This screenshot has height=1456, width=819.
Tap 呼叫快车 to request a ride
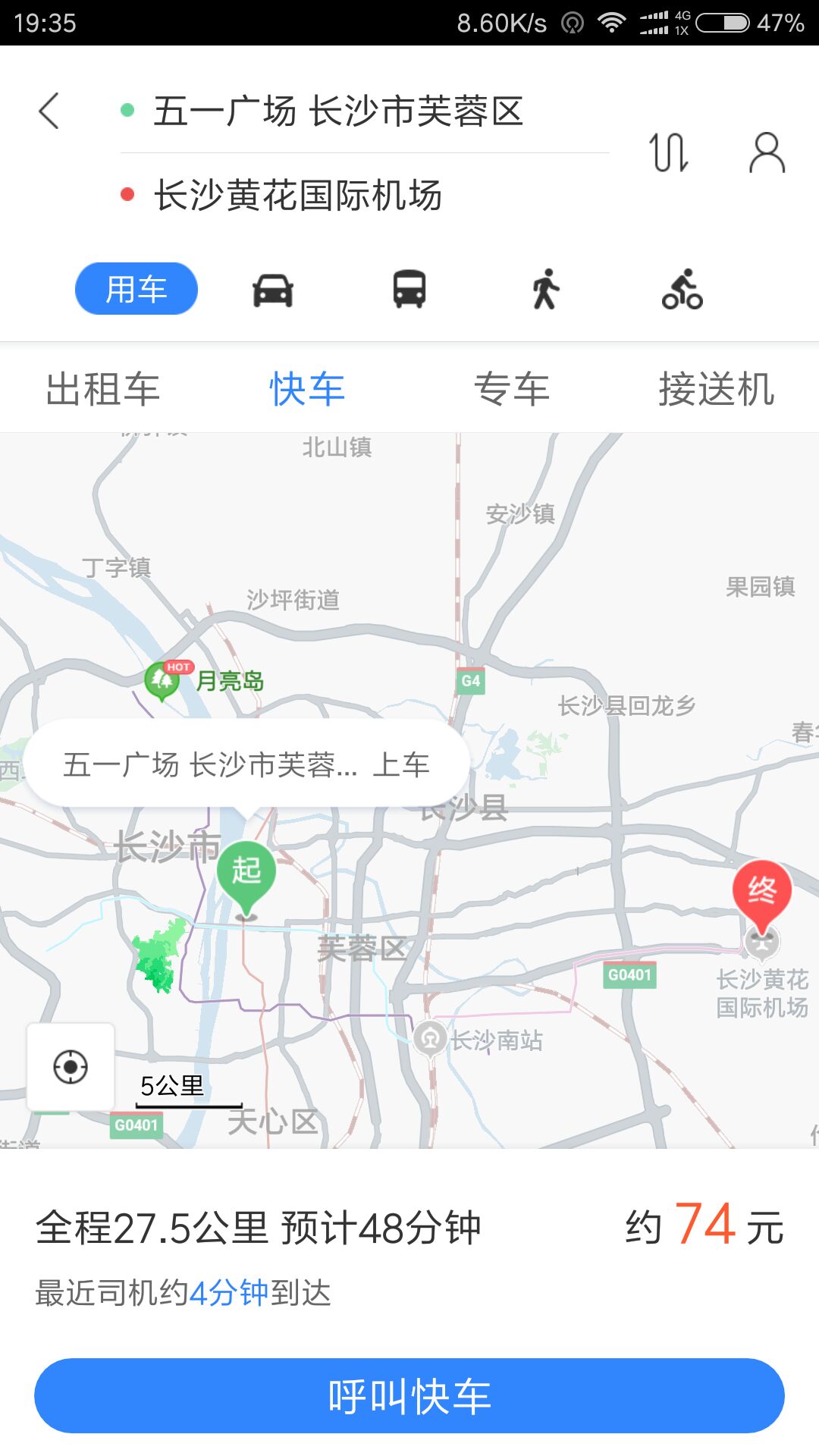[x=409, y=1396]
